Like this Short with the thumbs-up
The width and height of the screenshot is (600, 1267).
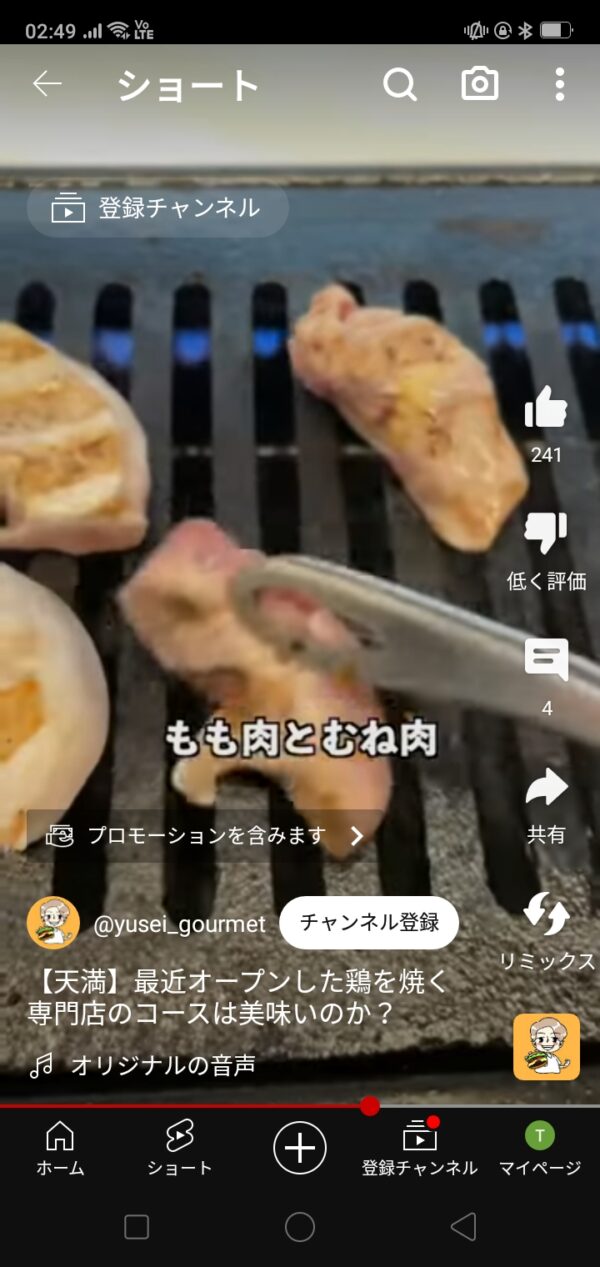[x=546, y=407]
